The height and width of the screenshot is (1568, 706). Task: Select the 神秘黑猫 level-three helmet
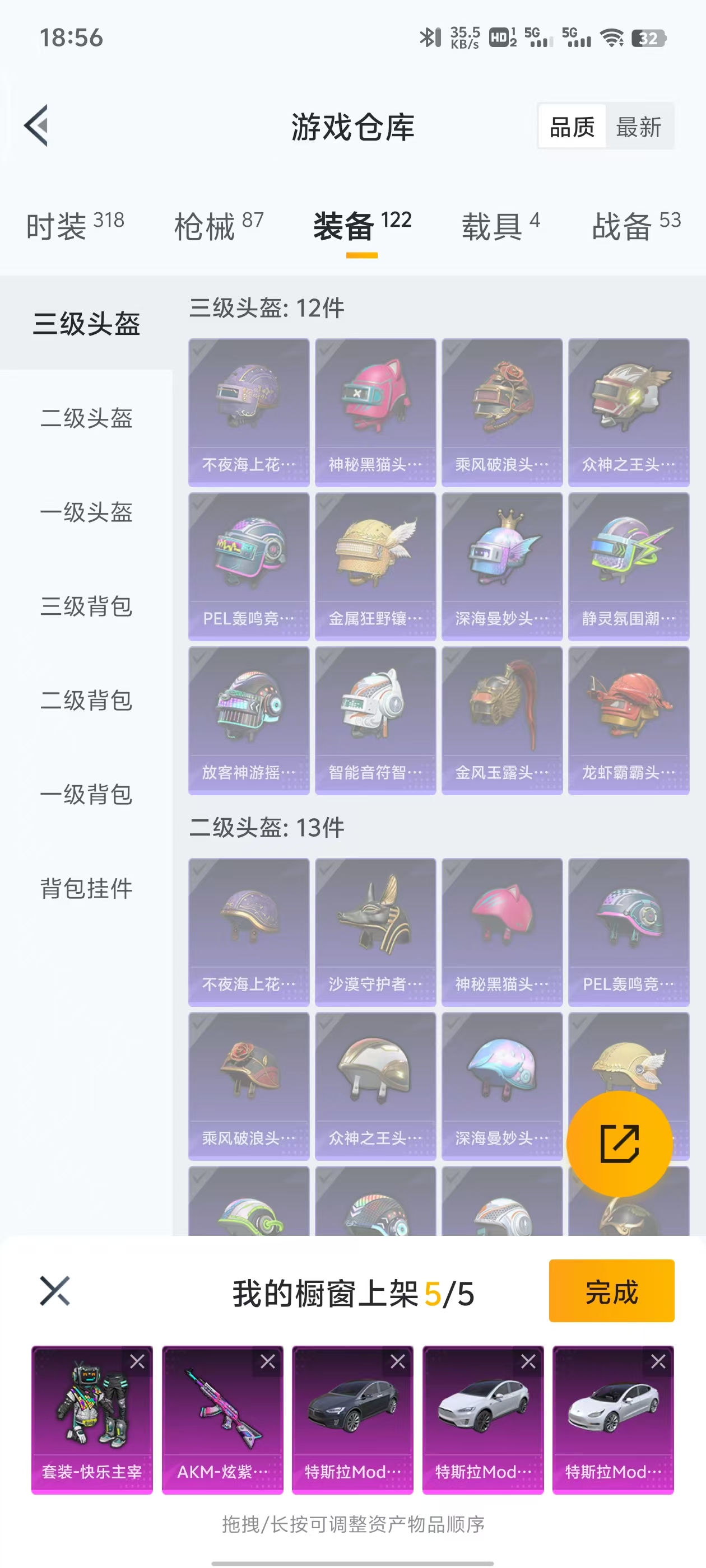click(375, 412)
